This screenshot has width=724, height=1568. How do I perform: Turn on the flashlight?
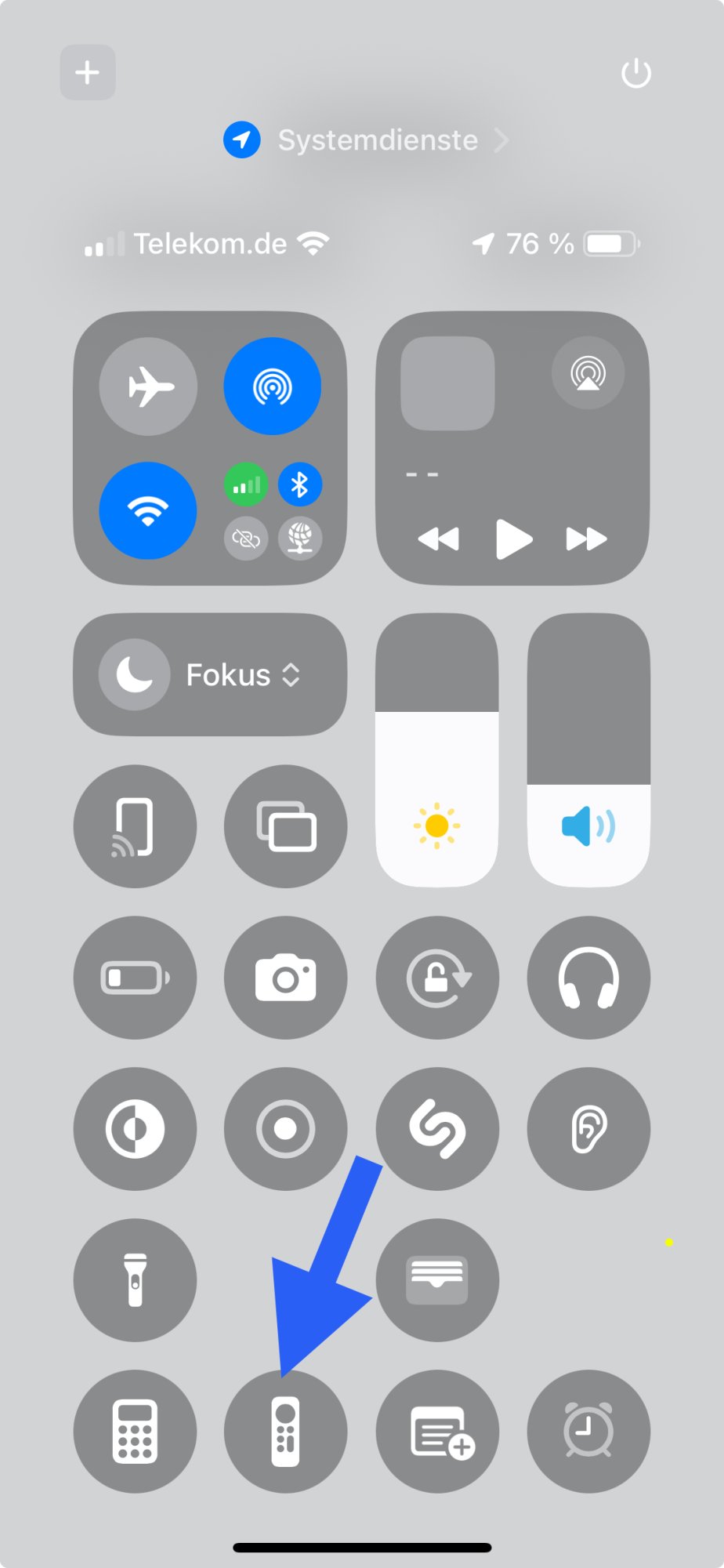tap(135, 1280)
